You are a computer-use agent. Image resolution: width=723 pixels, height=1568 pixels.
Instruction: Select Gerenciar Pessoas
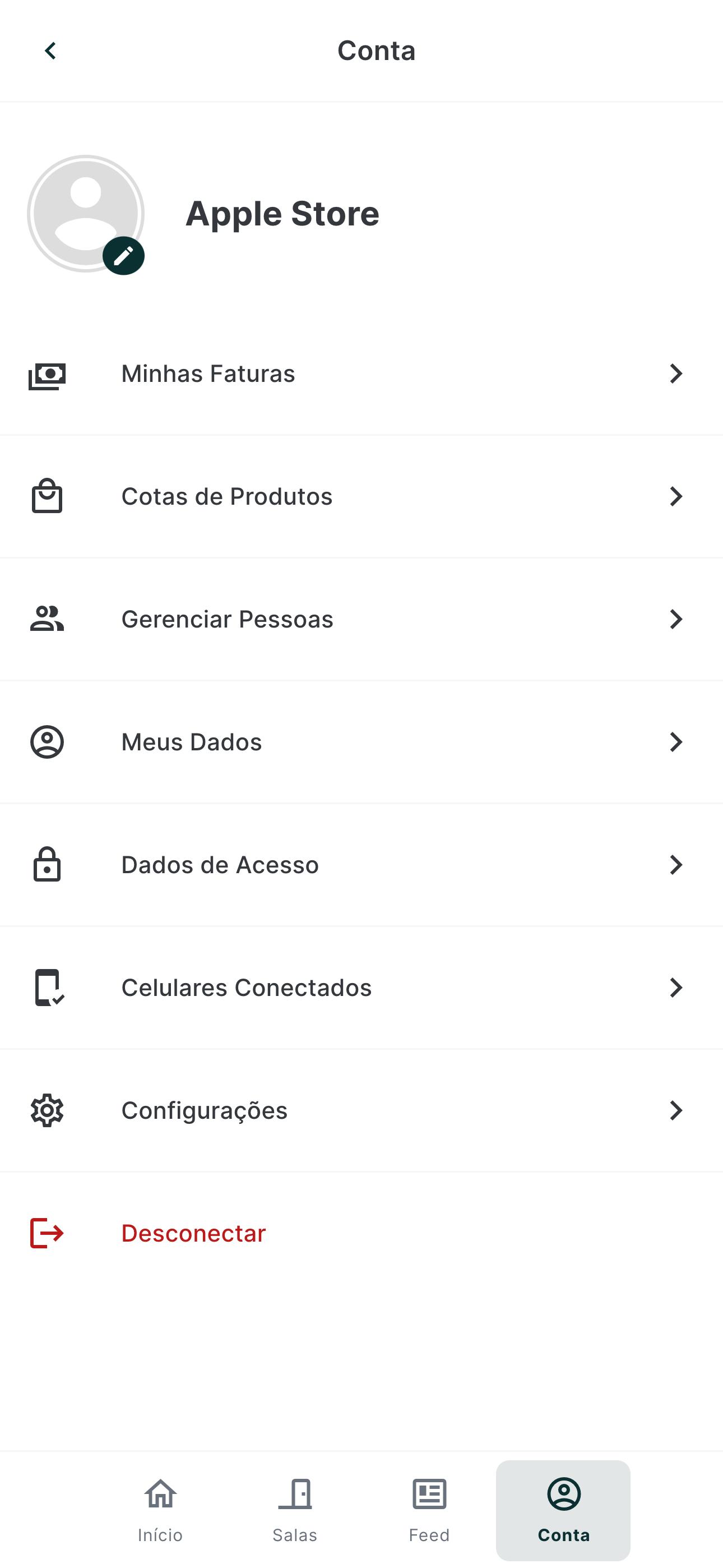tap(361, 620)
